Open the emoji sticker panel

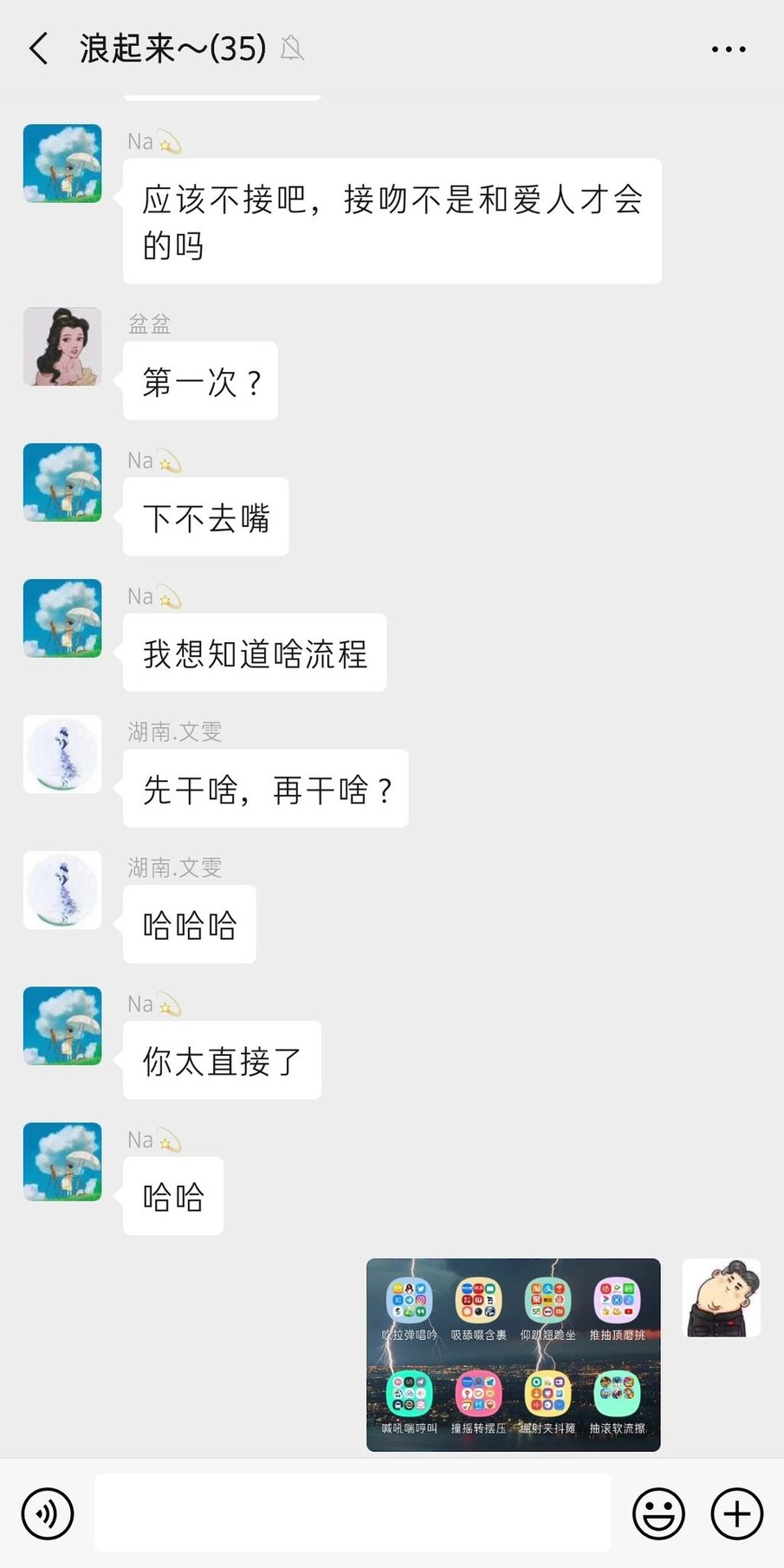click(x=658, y=1513)
